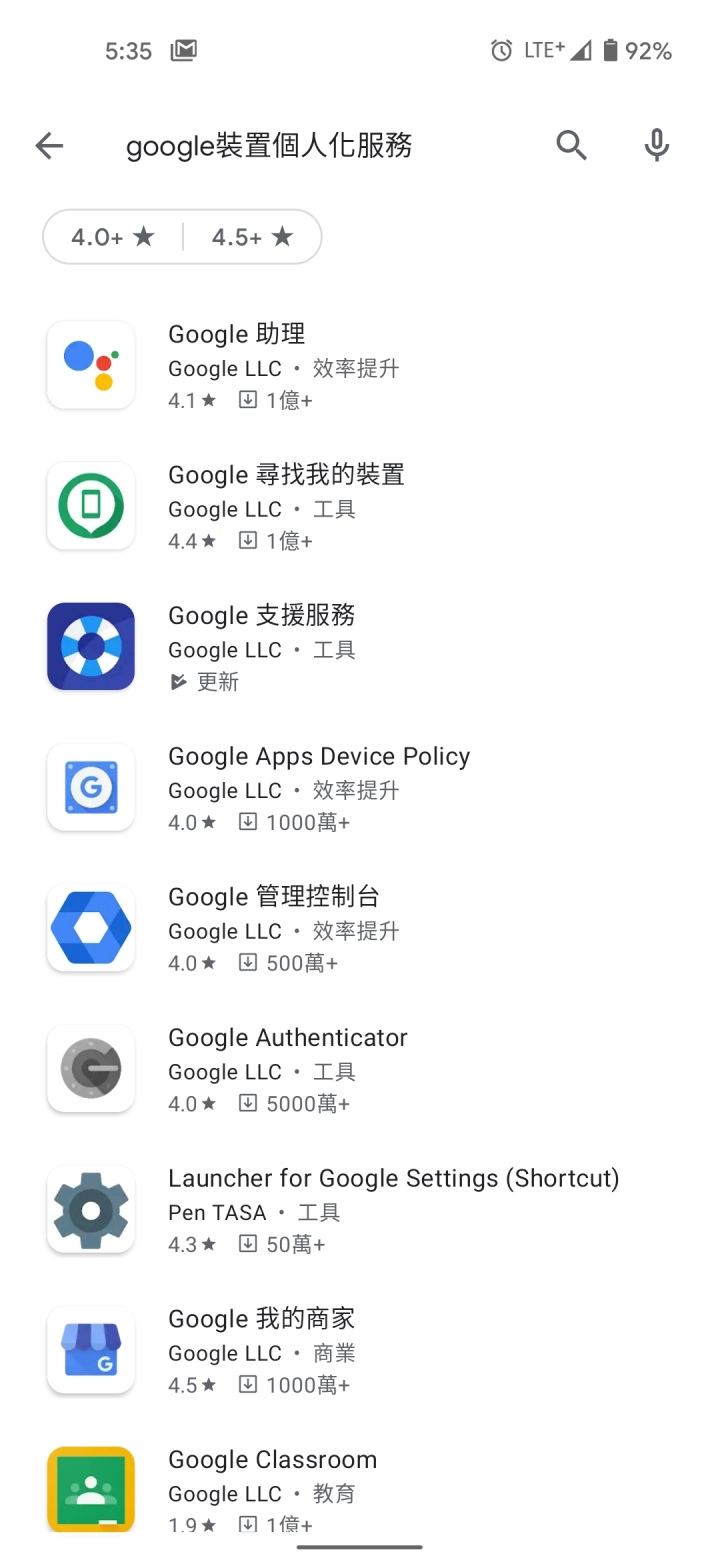Open the Google 我的商家 listing
720x1560 pixels.
point(360,1350)
